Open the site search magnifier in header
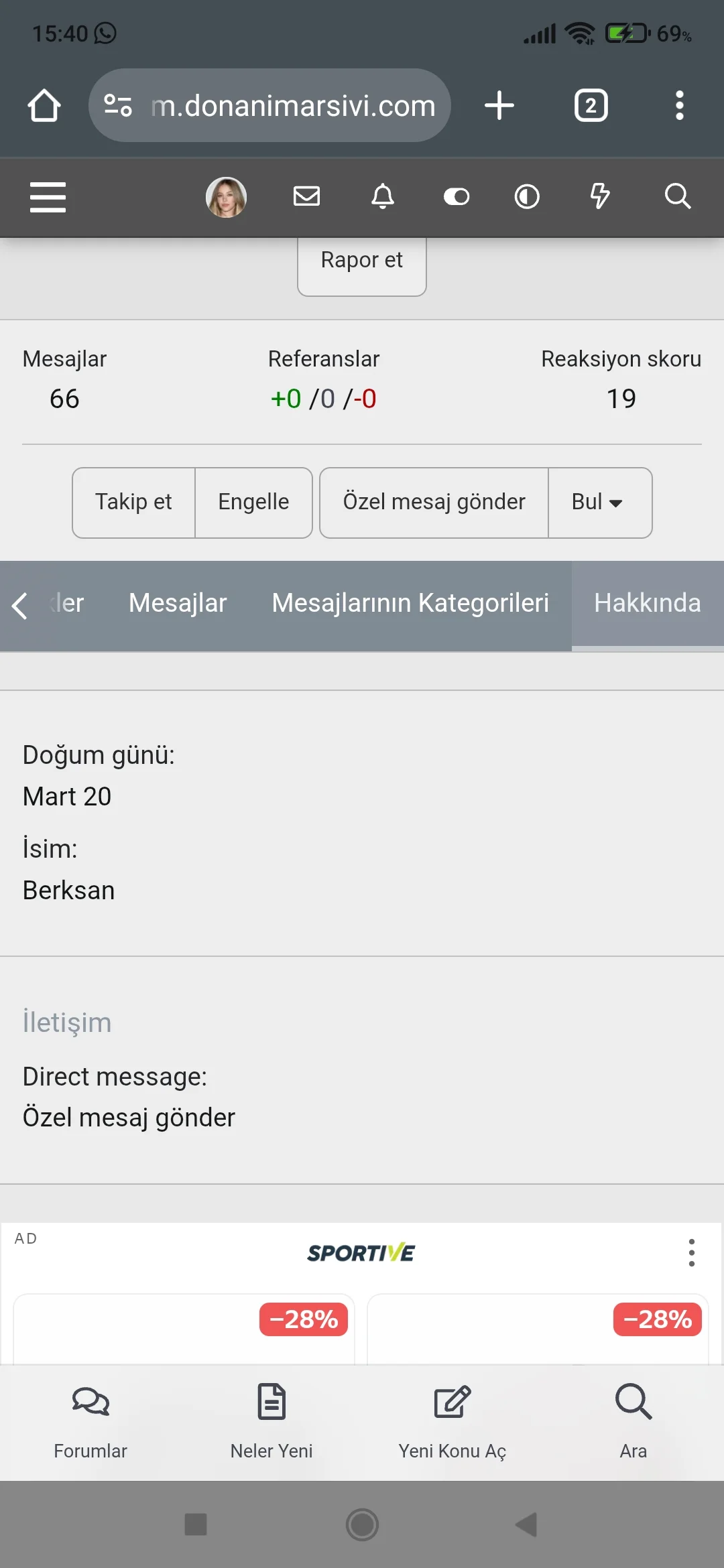 point(677,196)
